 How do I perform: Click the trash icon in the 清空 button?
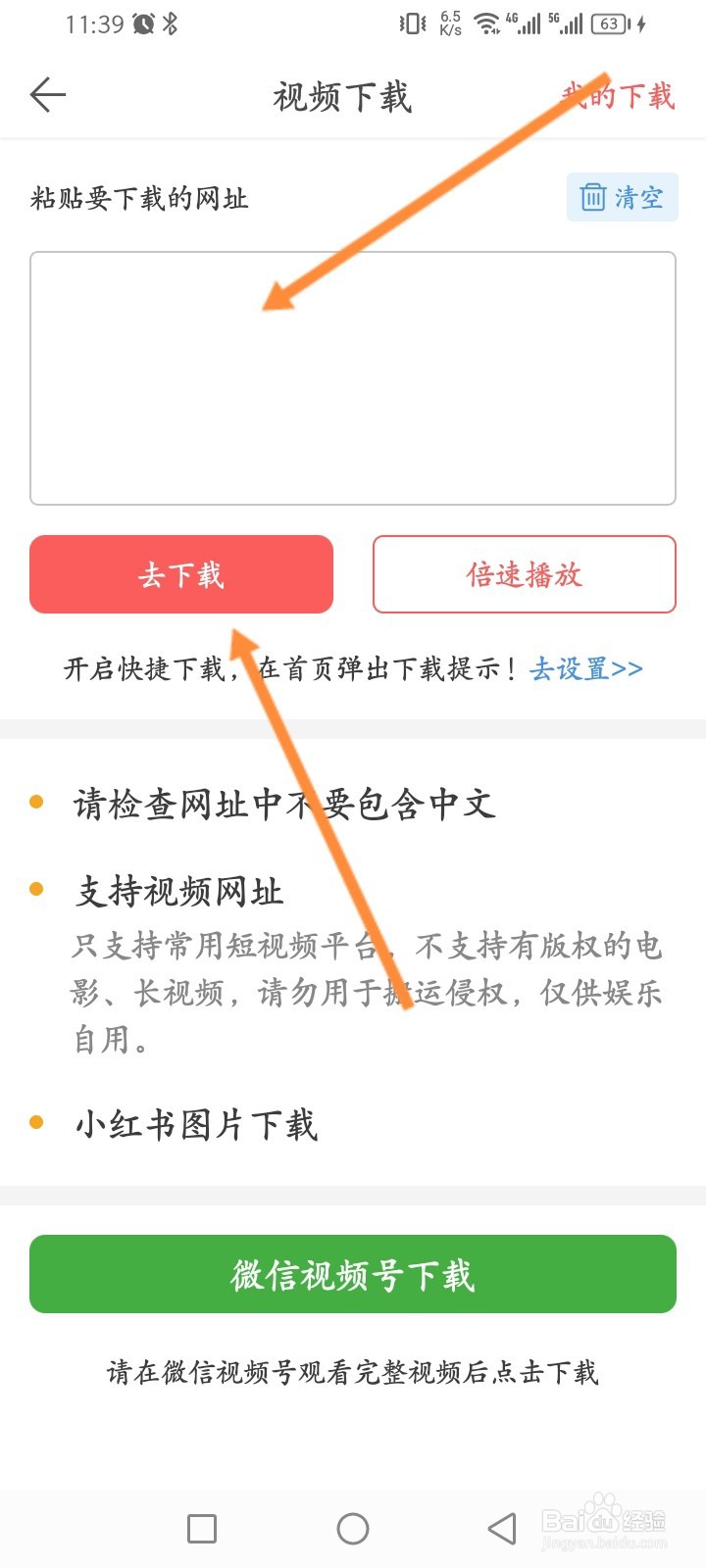(x=594, y=197)
